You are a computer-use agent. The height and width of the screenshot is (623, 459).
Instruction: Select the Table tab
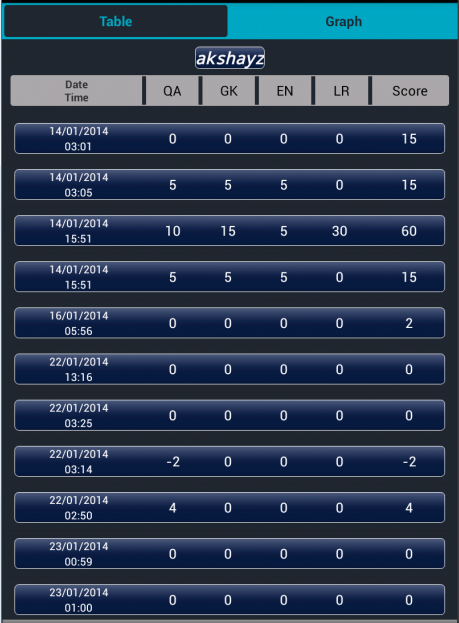pos(115,21)
